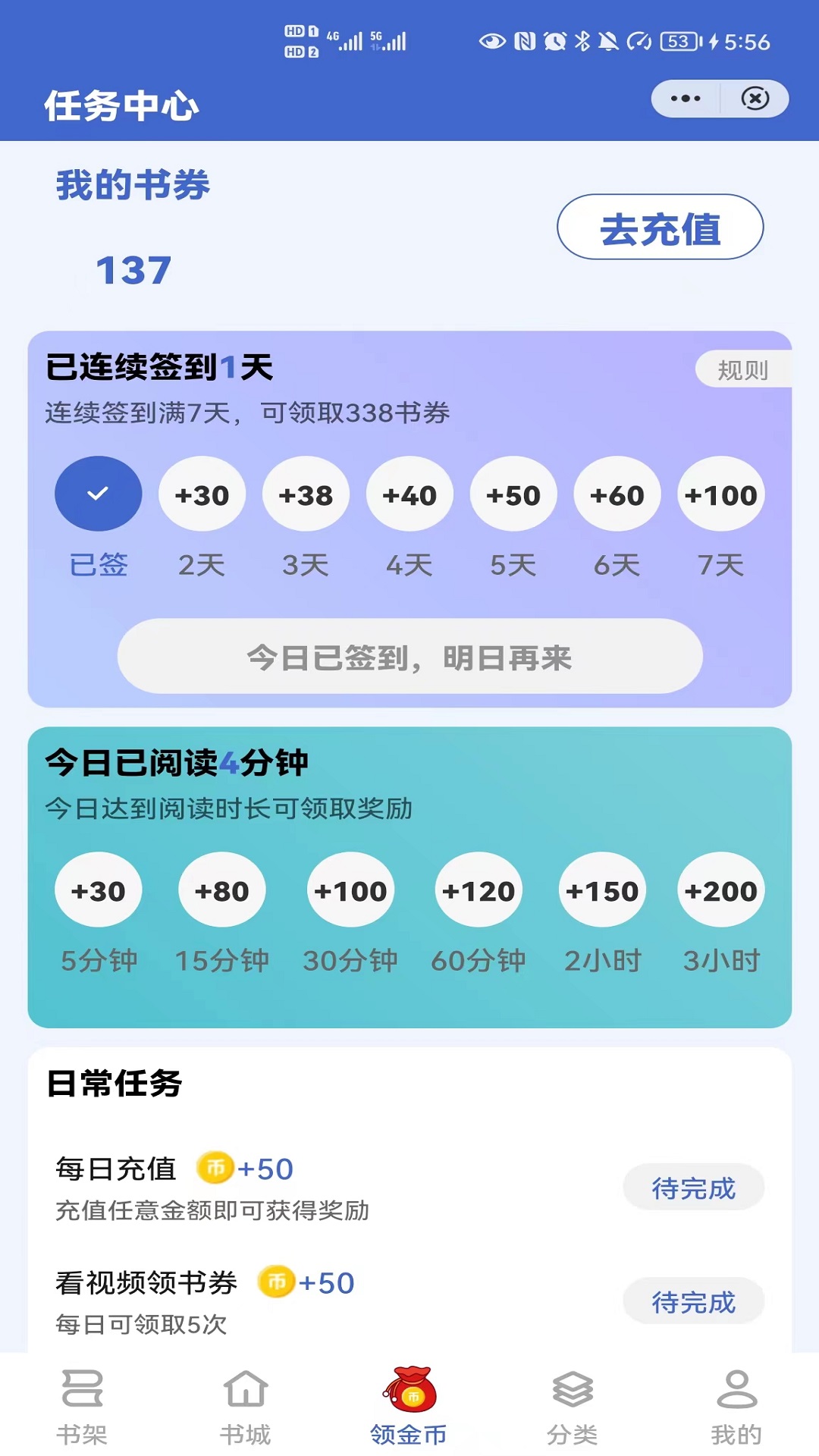The image size is (819, 1456).
Task: Open the 领金币 tab
Action: [409, 1406]
